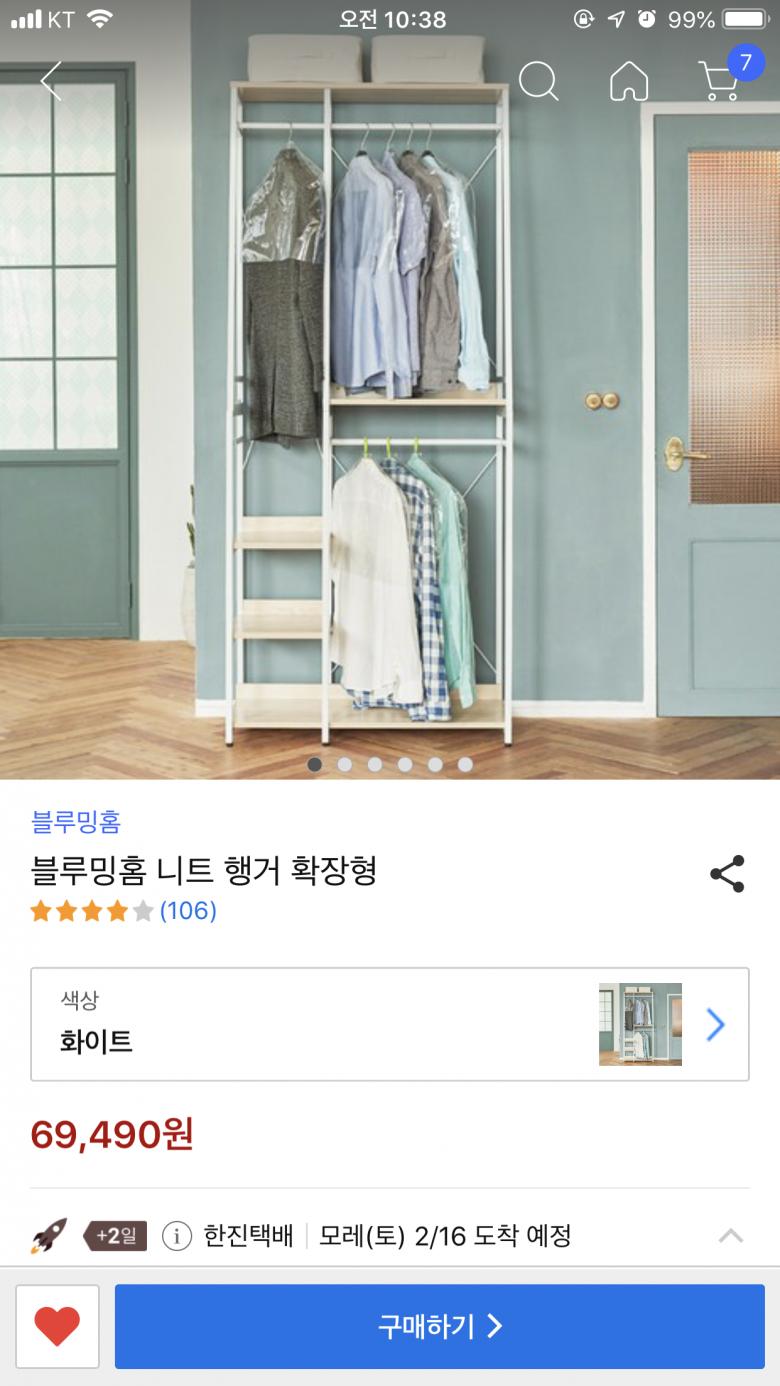Open the 색상 화이트 color selector

[x=389, y=1023]
